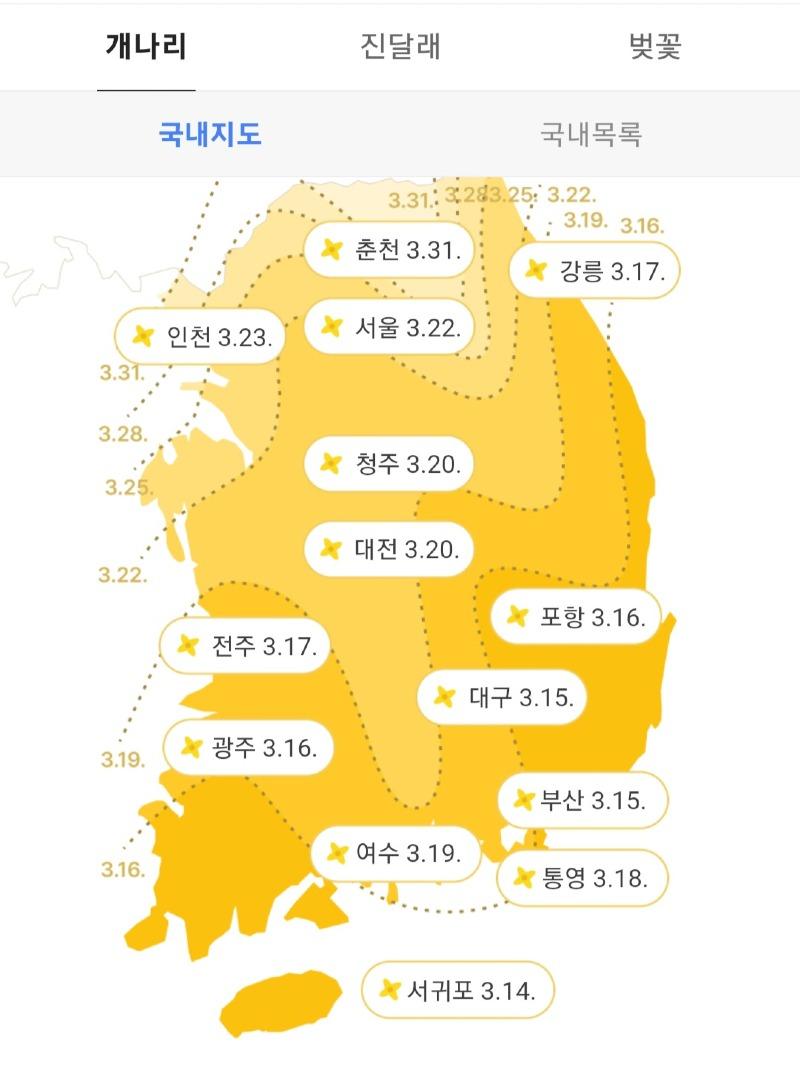This screenshot has width=800, height=1067.
Task: Select the 강릉 3.17 marker
Action: (596, 270)
